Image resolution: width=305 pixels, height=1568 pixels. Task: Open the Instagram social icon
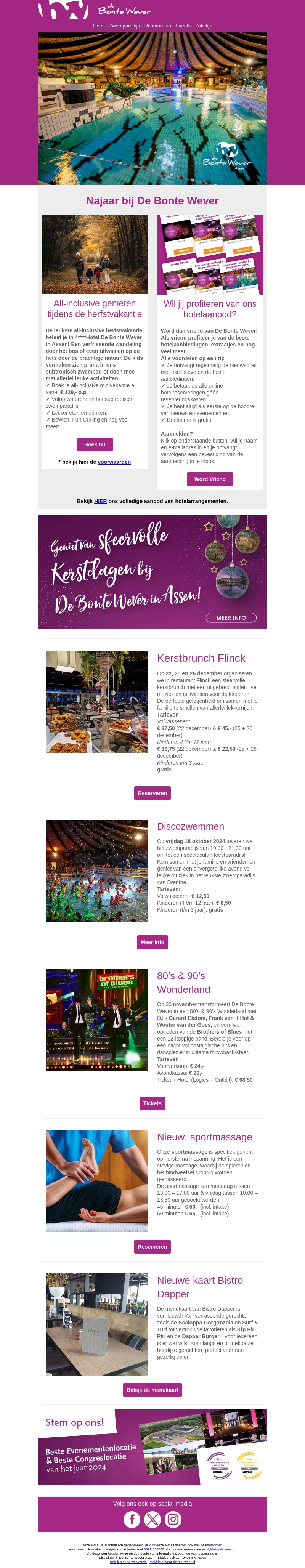[173, 1520]
